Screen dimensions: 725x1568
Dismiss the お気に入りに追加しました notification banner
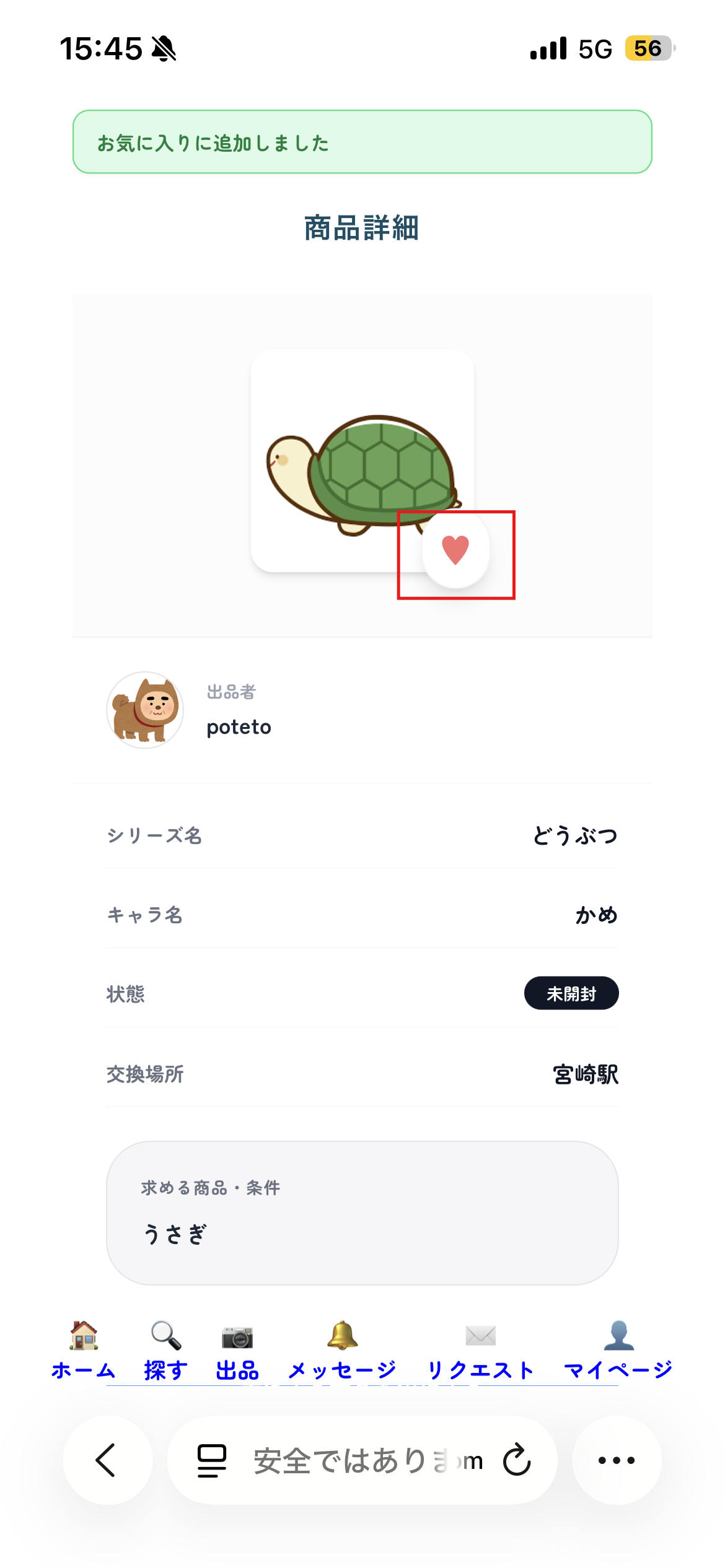(362, 142)
